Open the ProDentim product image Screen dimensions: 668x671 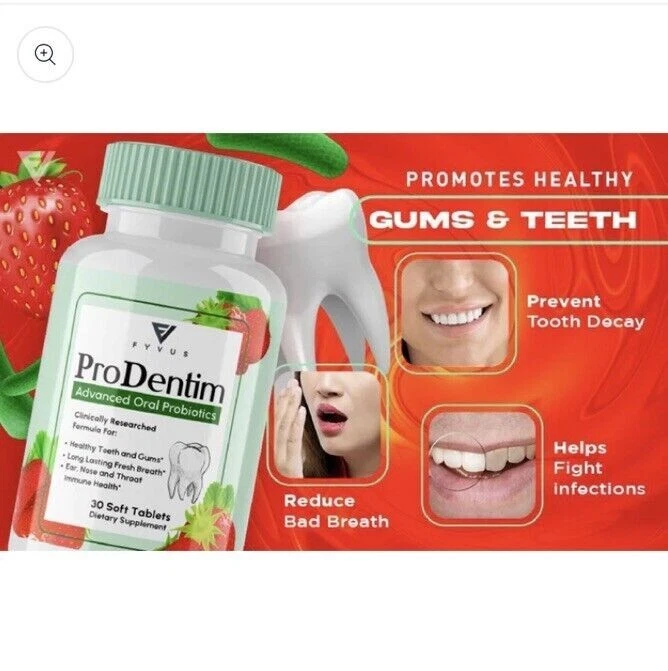(x=334, y=341)
